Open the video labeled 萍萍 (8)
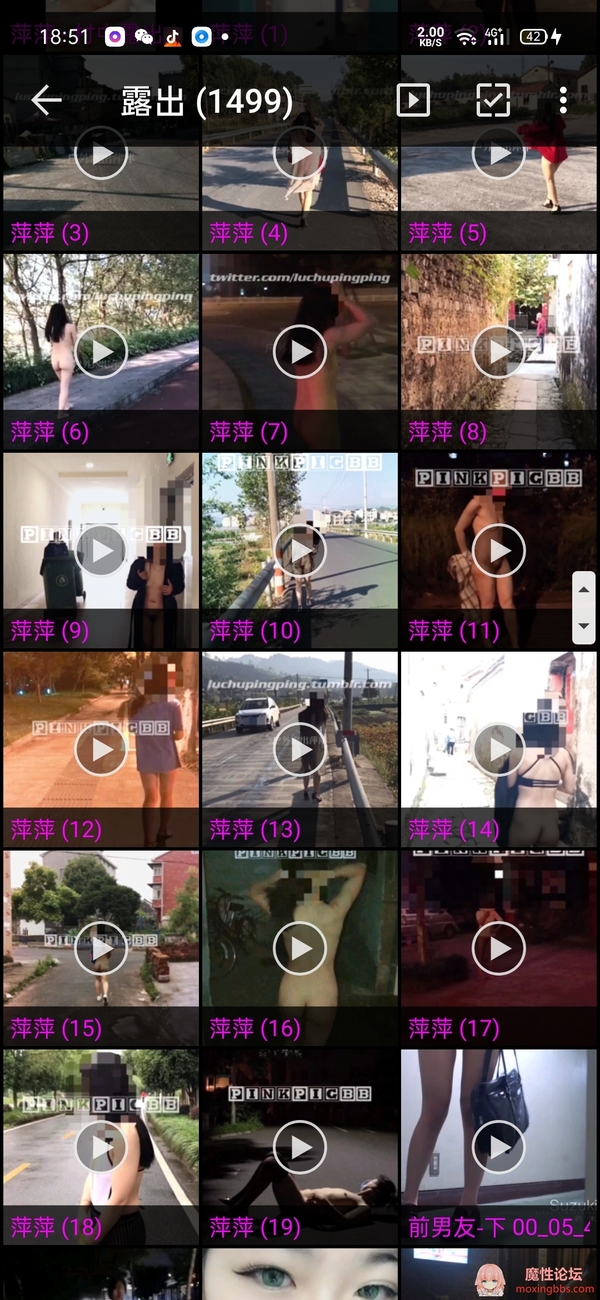This screenshot has width=600, height=1300. pyautogui.click(x=498, y=351)
